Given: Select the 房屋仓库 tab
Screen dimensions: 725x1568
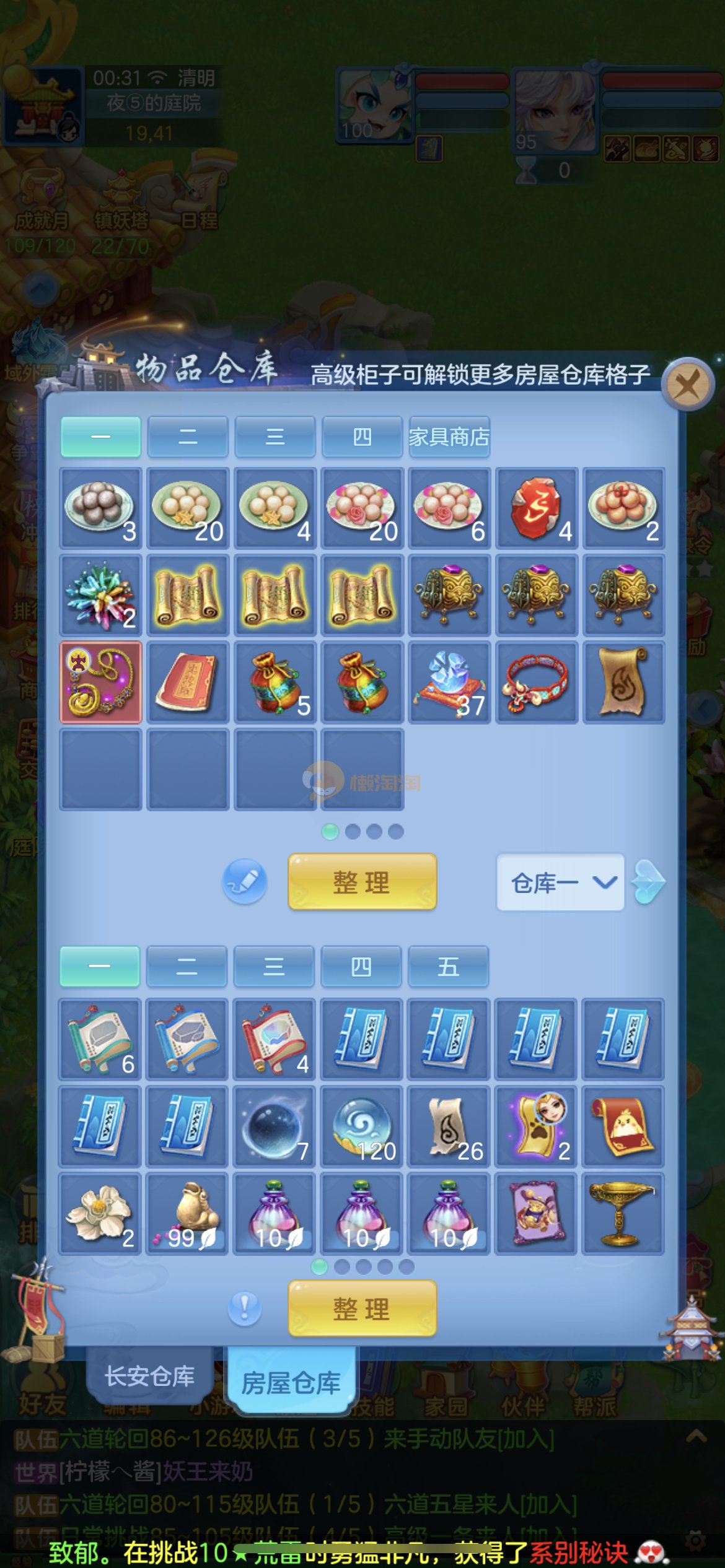Looking at the screenshot, I should point(291,1383).
